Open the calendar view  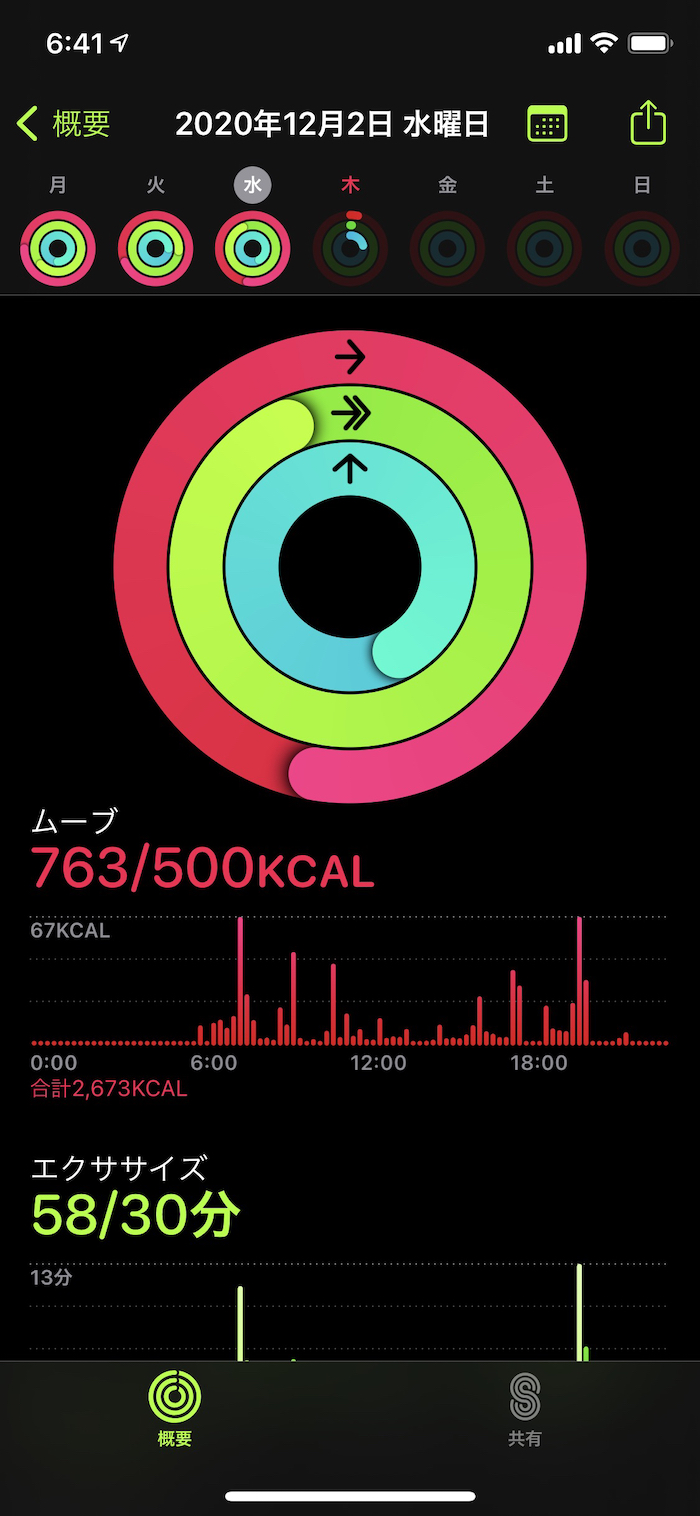pos(547,124)
